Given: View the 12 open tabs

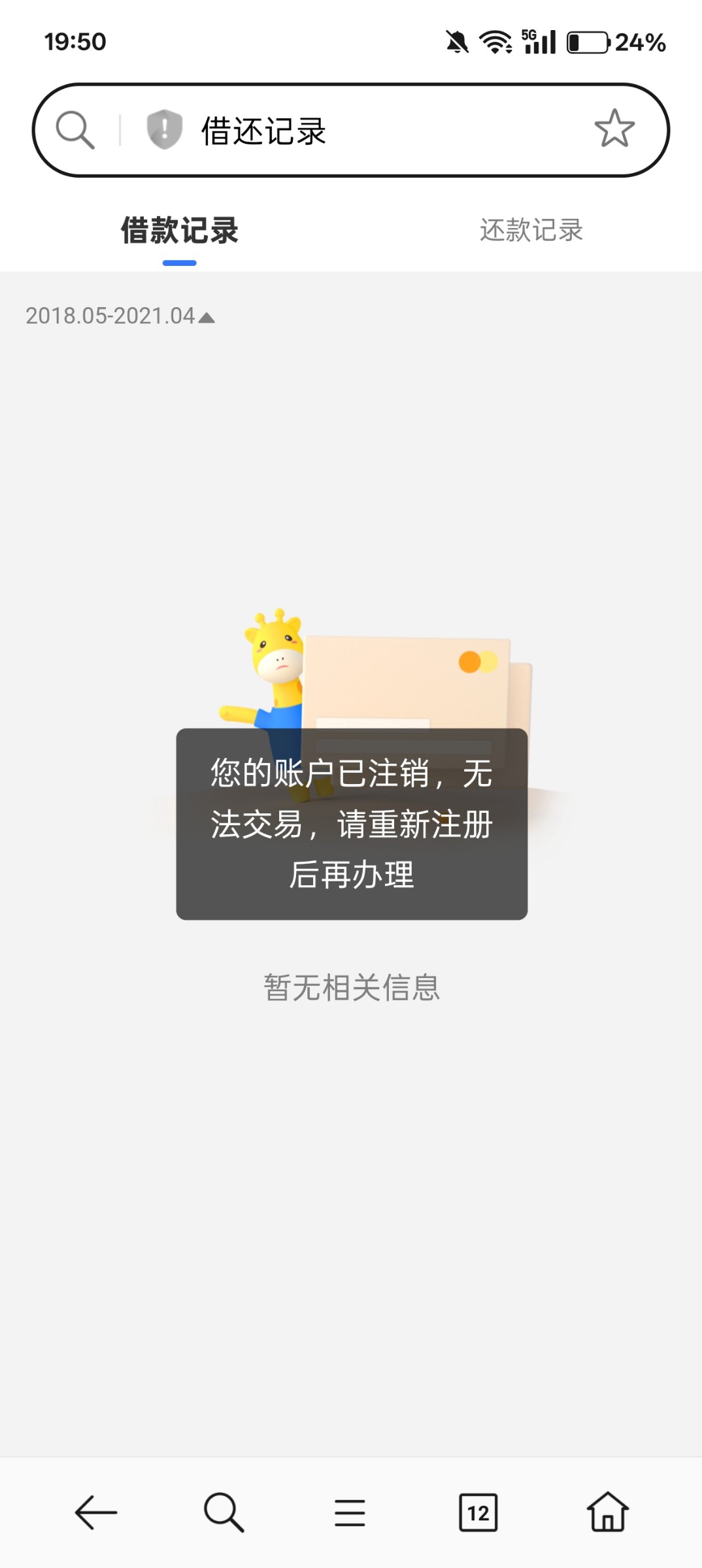Looking at the screenshot, I should click(x=478, y=1512).
